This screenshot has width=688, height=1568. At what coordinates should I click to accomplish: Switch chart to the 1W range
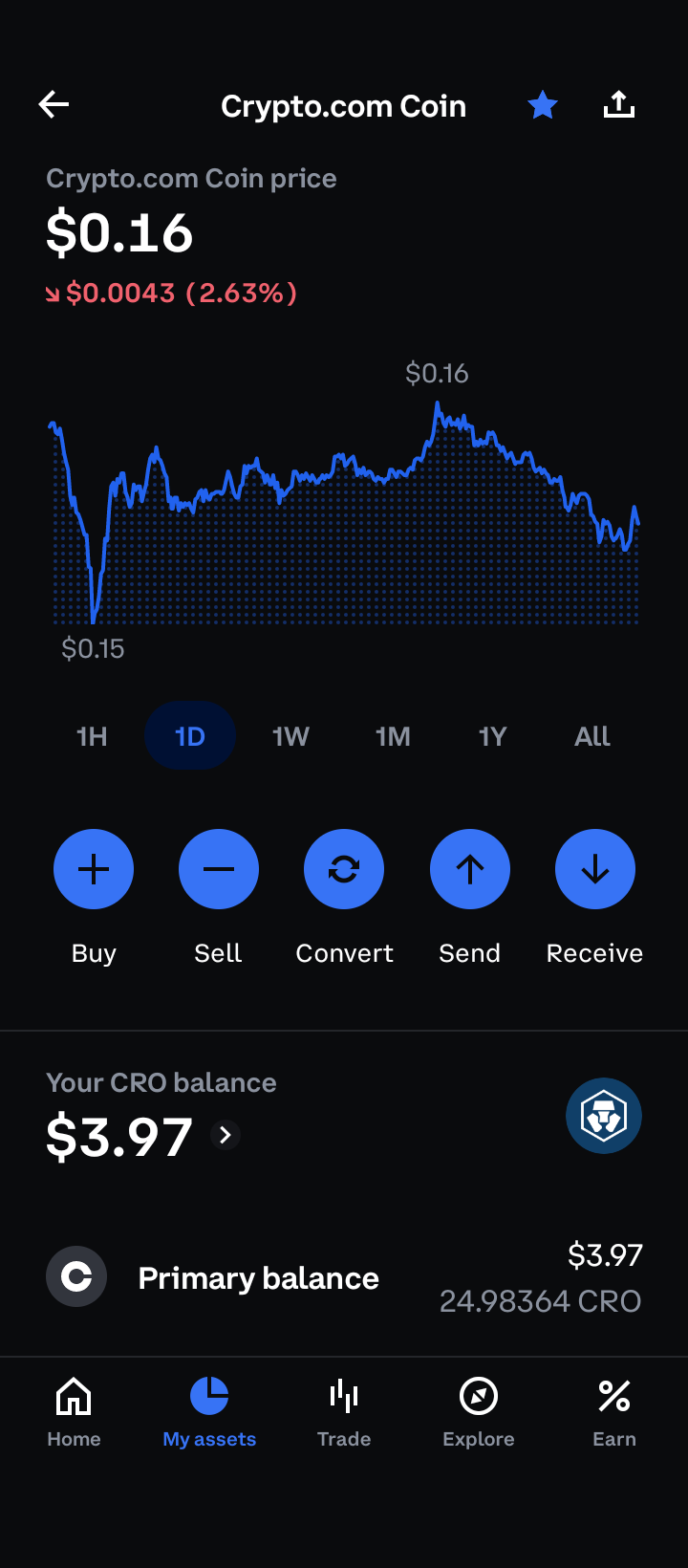coord(290,736)
